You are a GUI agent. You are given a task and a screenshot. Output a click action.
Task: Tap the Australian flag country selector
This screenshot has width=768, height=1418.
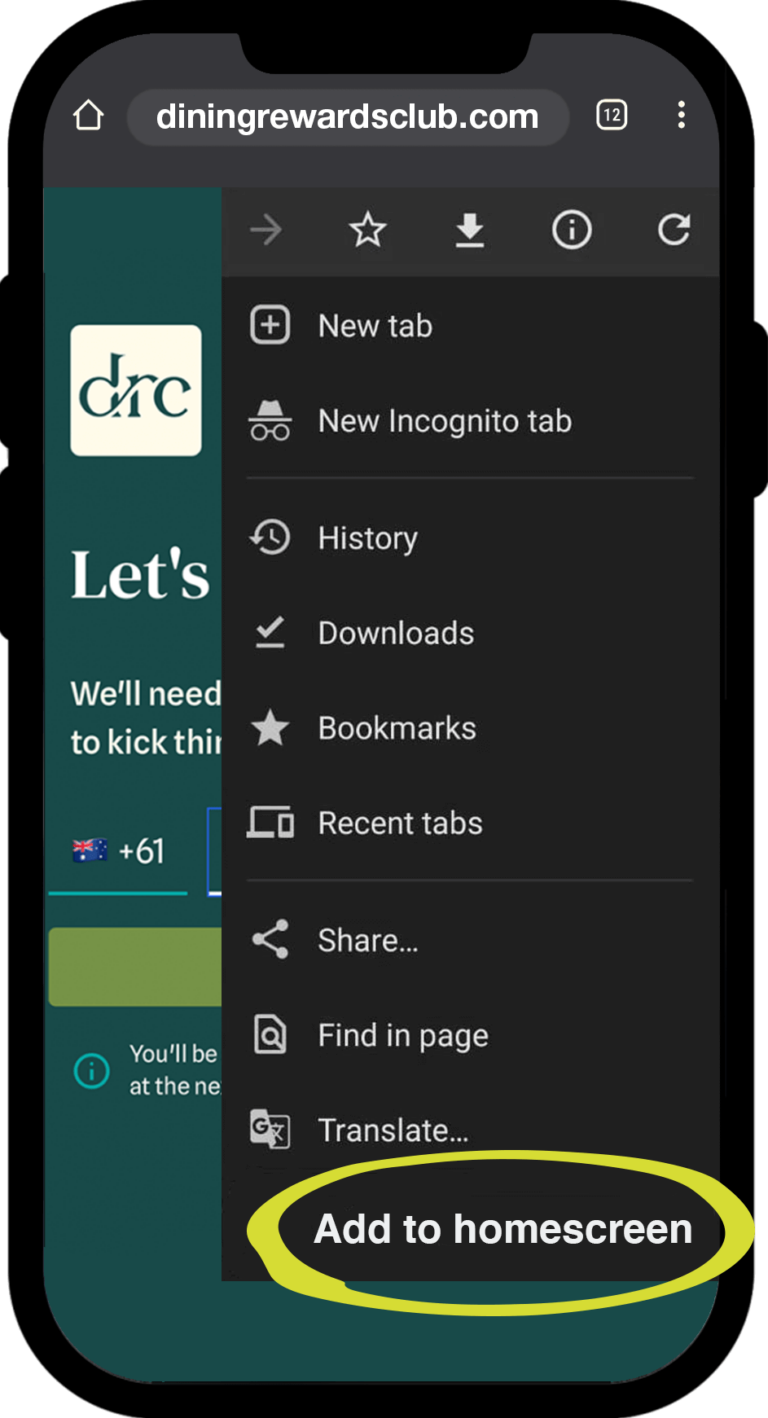[x=88, y=848]
